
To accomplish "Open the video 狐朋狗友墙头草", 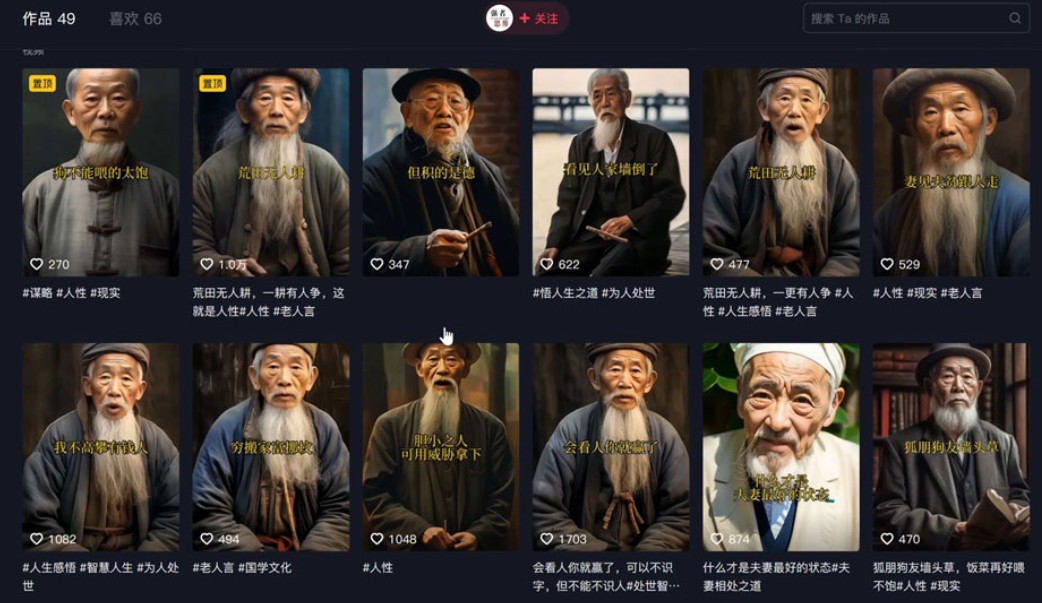I will (x=951, y=446).
